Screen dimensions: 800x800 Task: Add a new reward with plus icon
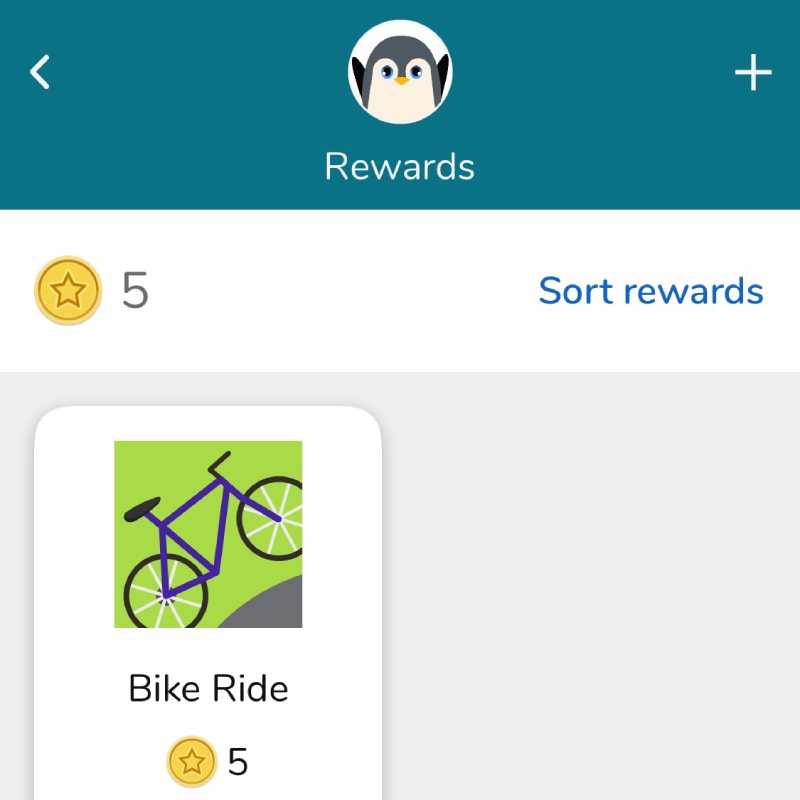point(753,73)
